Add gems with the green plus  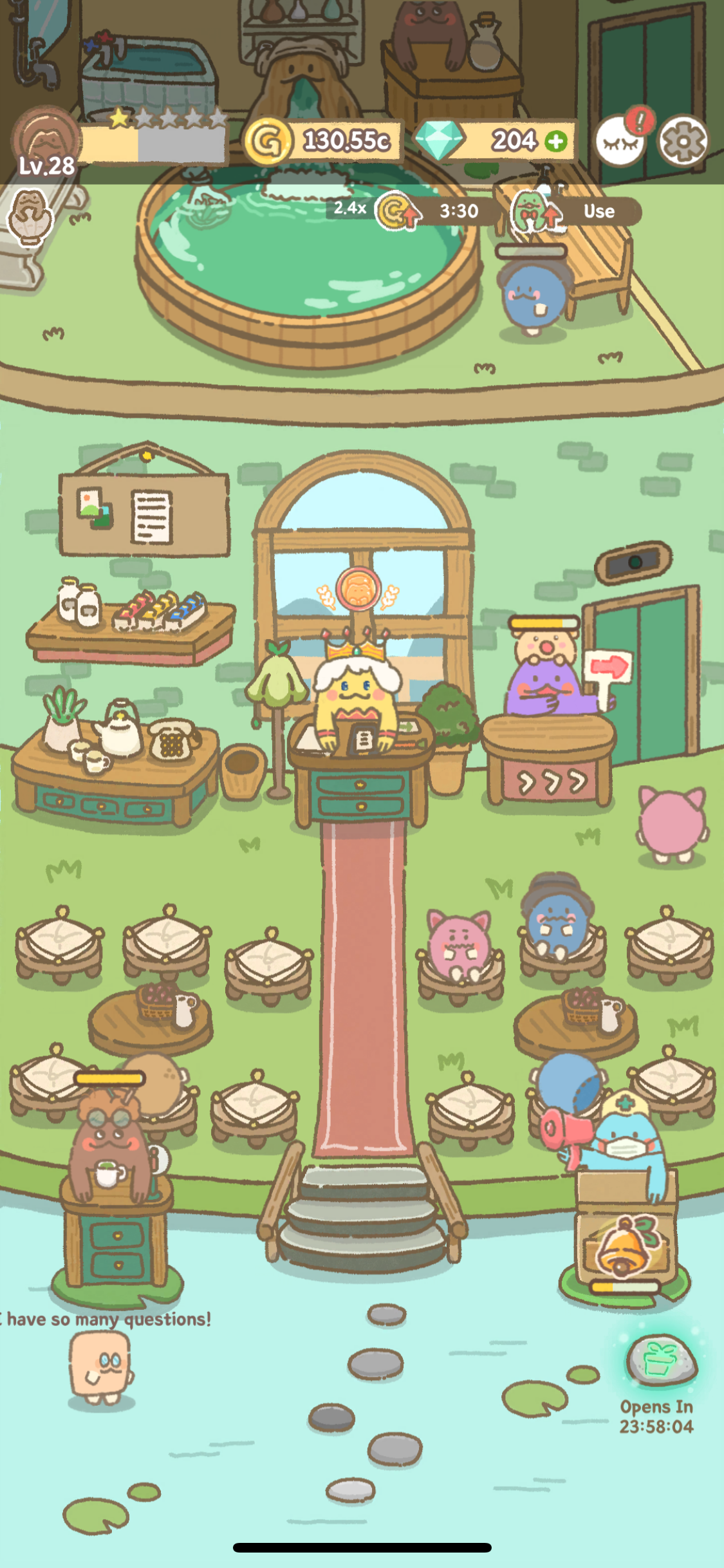click(x=556, y=141)
